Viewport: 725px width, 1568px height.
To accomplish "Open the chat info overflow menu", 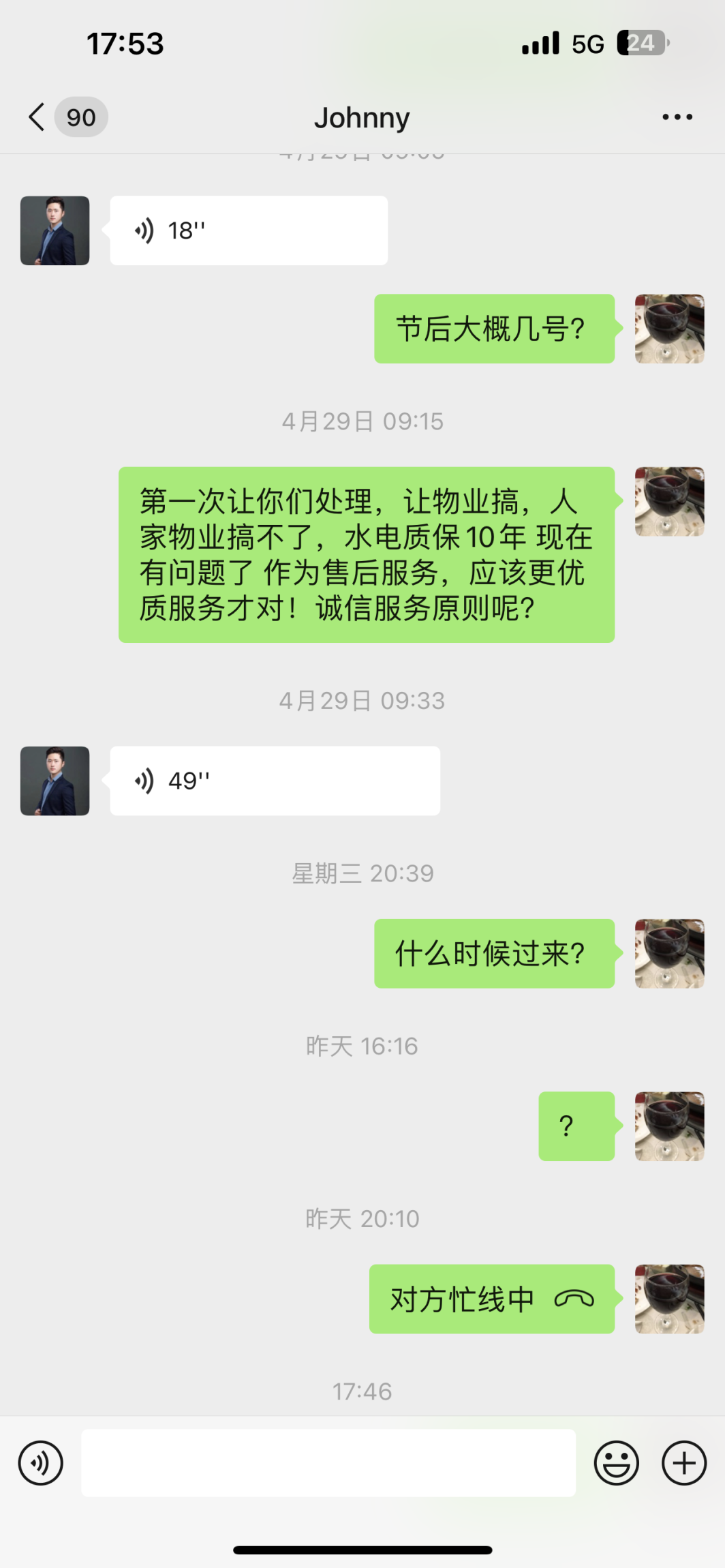I will tap(677, 117).
